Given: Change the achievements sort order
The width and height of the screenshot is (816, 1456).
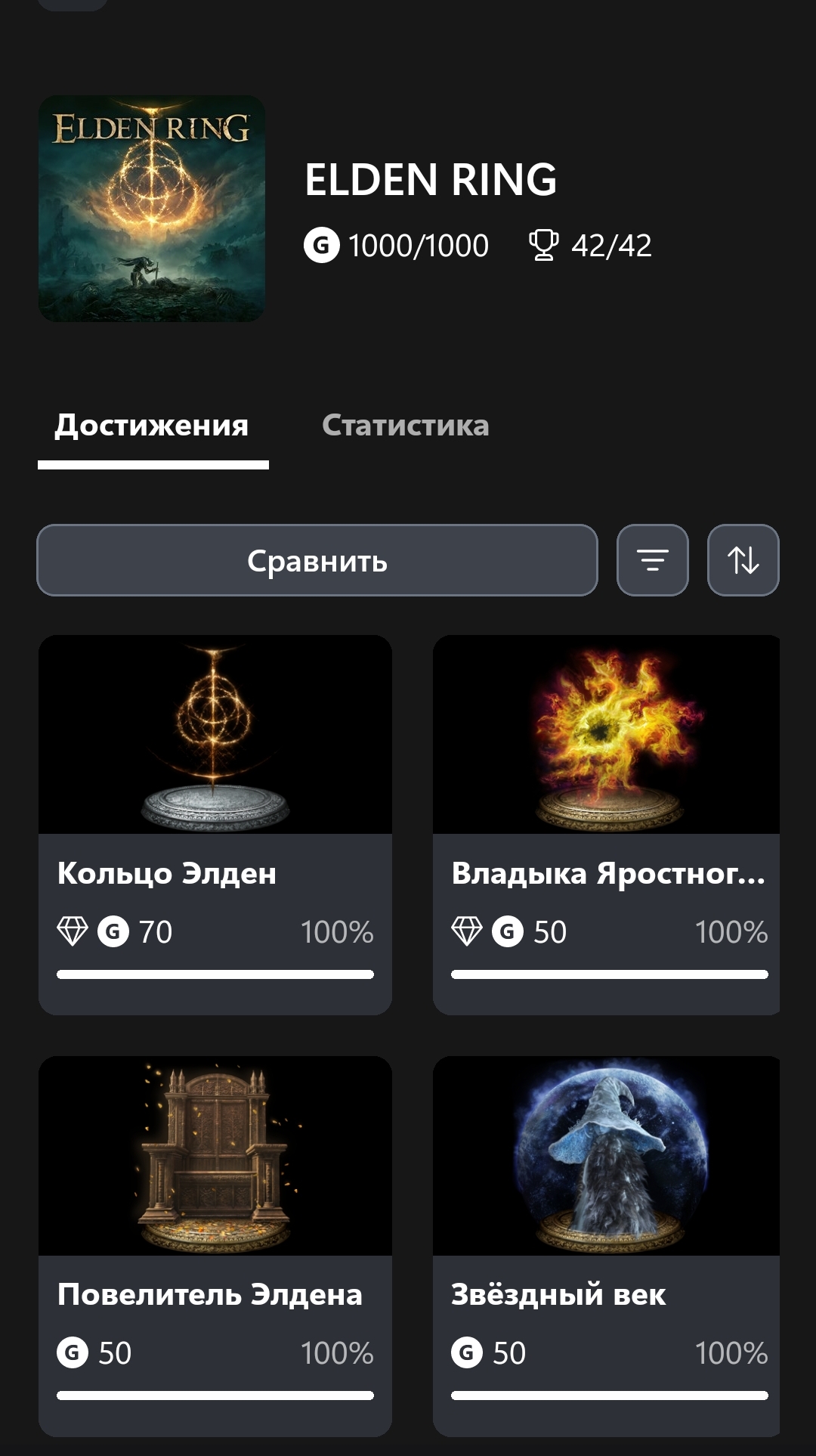Looking at the screenshot, I should (743, 560).
